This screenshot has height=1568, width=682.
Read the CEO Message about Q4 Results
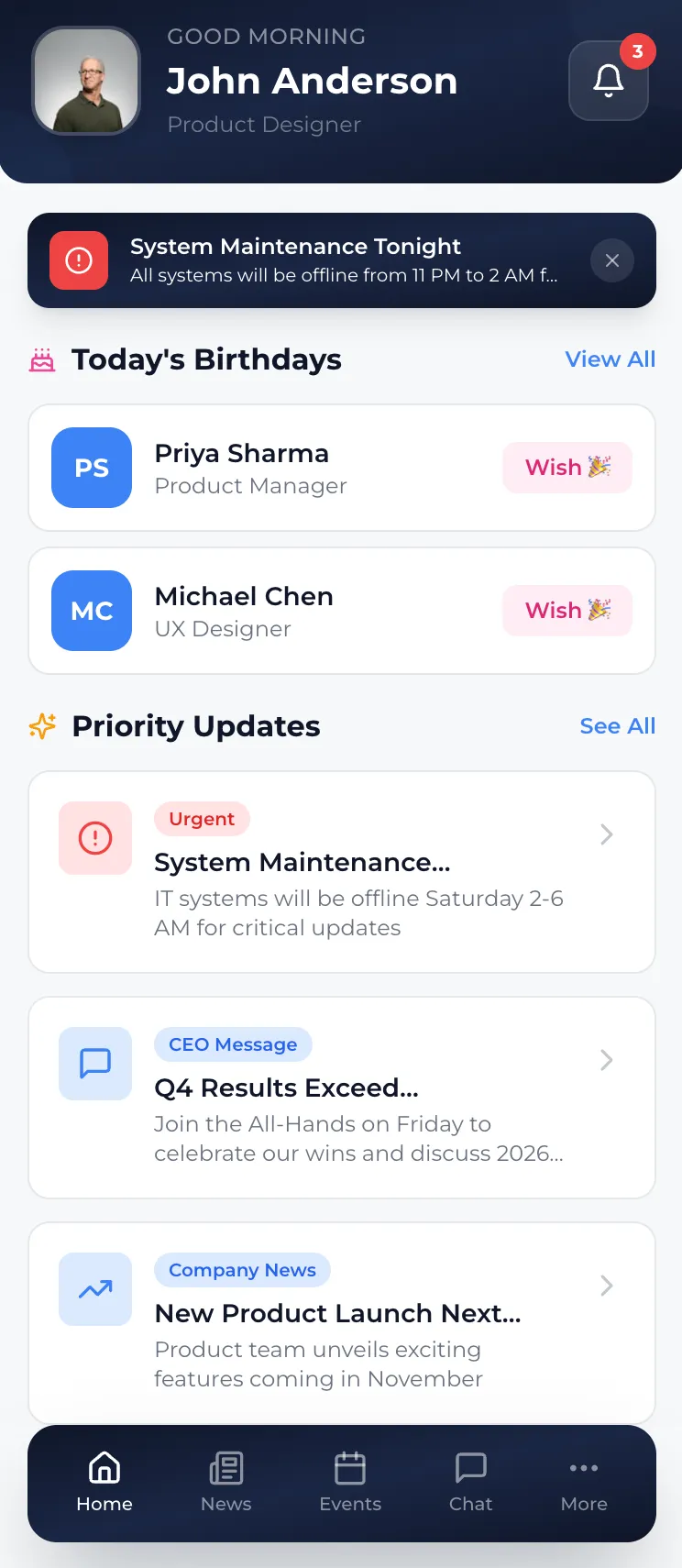[341, 1098]
